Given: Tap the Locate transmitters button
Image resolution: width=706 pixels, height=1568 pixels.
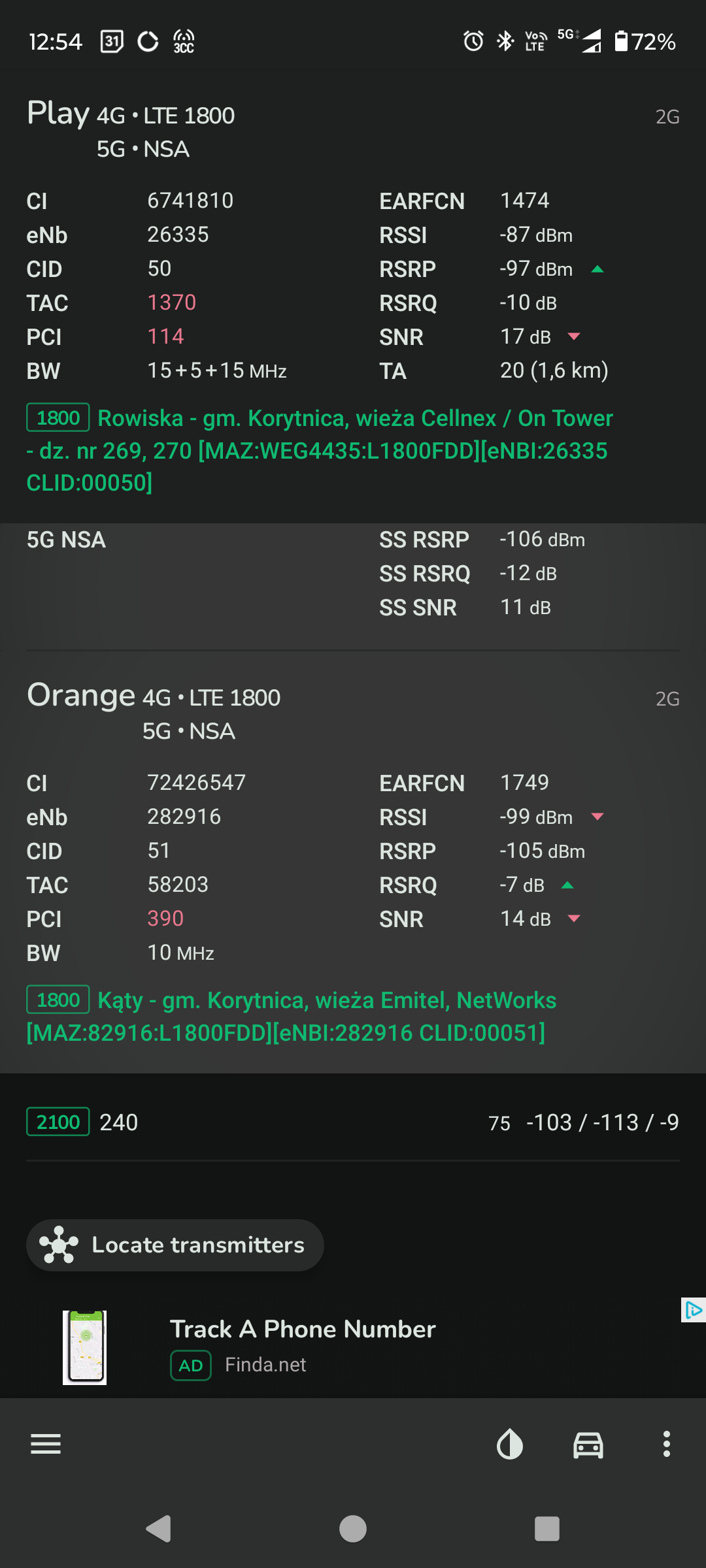Looking at the screenshot, I should click(x=175, y=1245).
